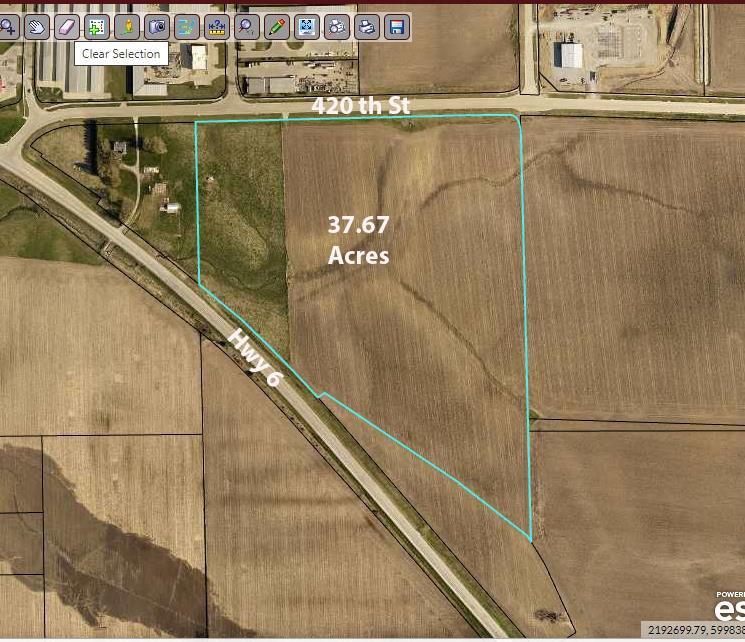Clear selection with the eraser tool
745x642 pixels.
67,27
